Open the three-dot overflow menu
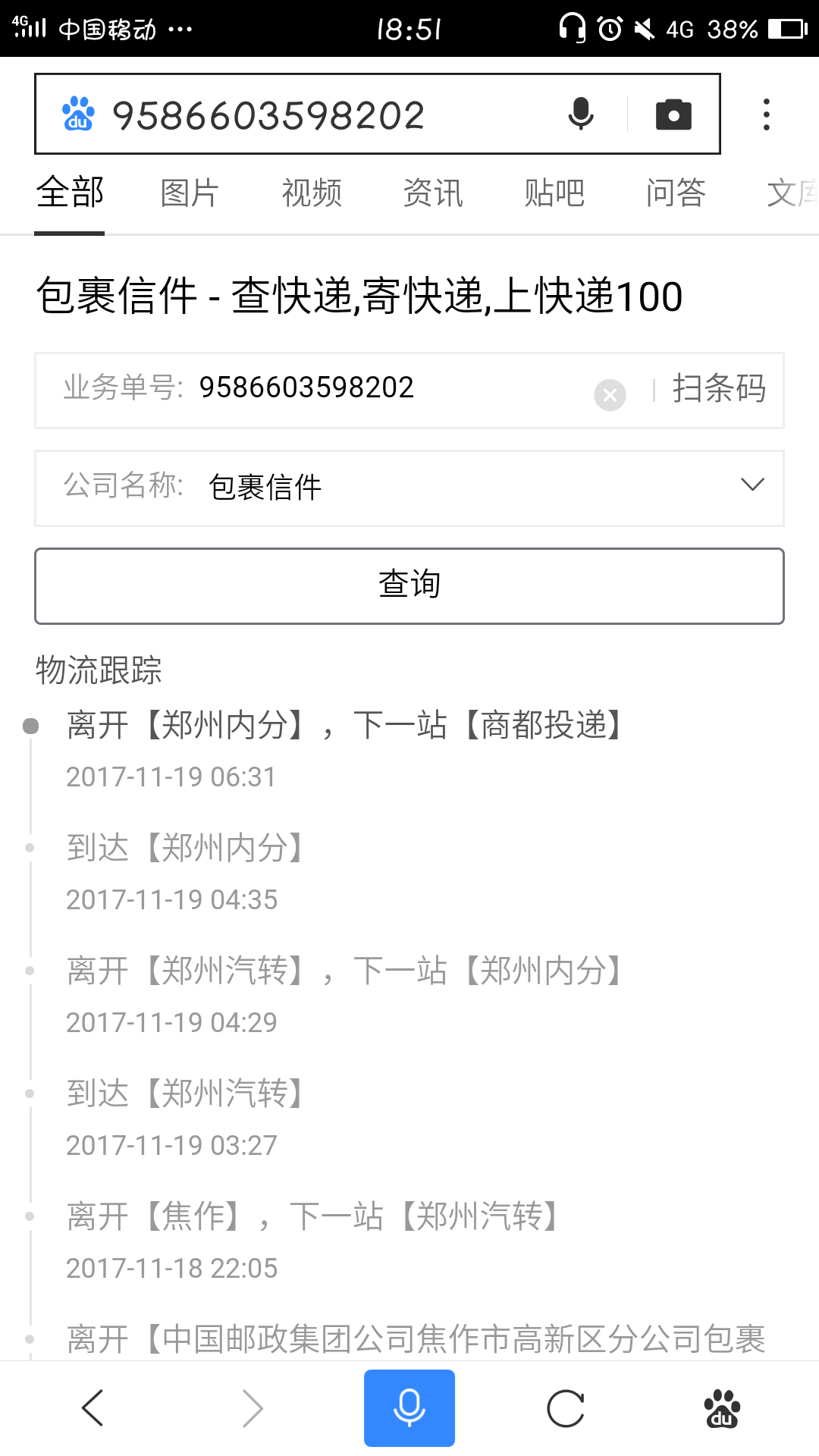Screen dimensions: 819x1456 (x=767, y=115)
